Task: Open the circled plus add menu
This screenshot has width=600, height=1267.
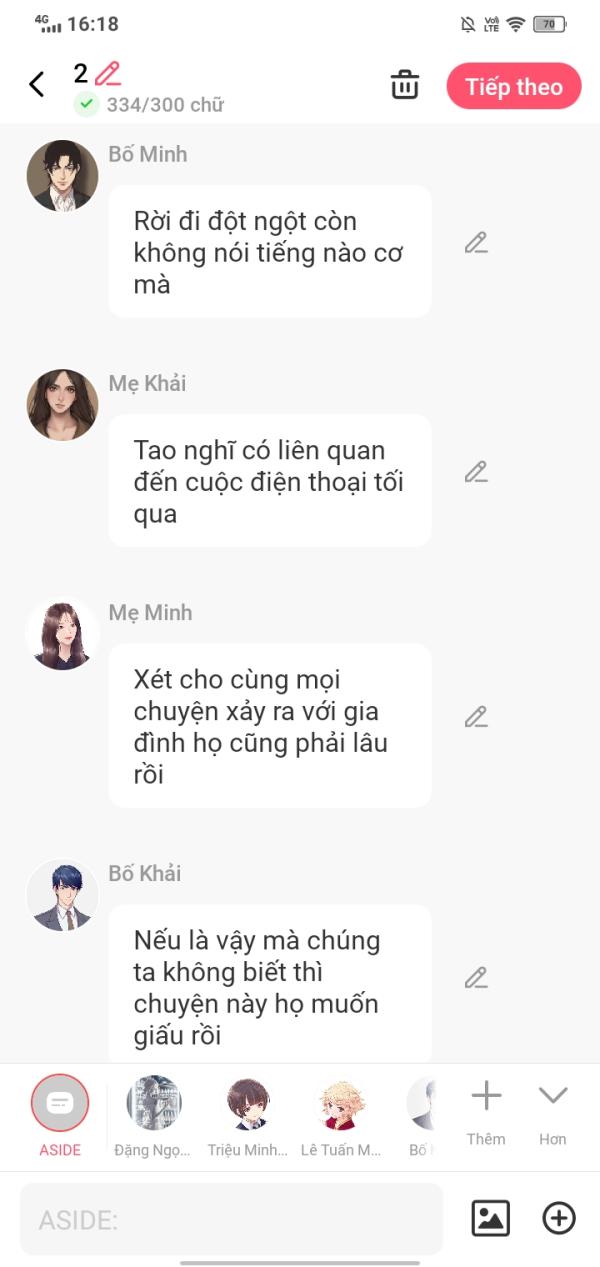Action: 559,1218
